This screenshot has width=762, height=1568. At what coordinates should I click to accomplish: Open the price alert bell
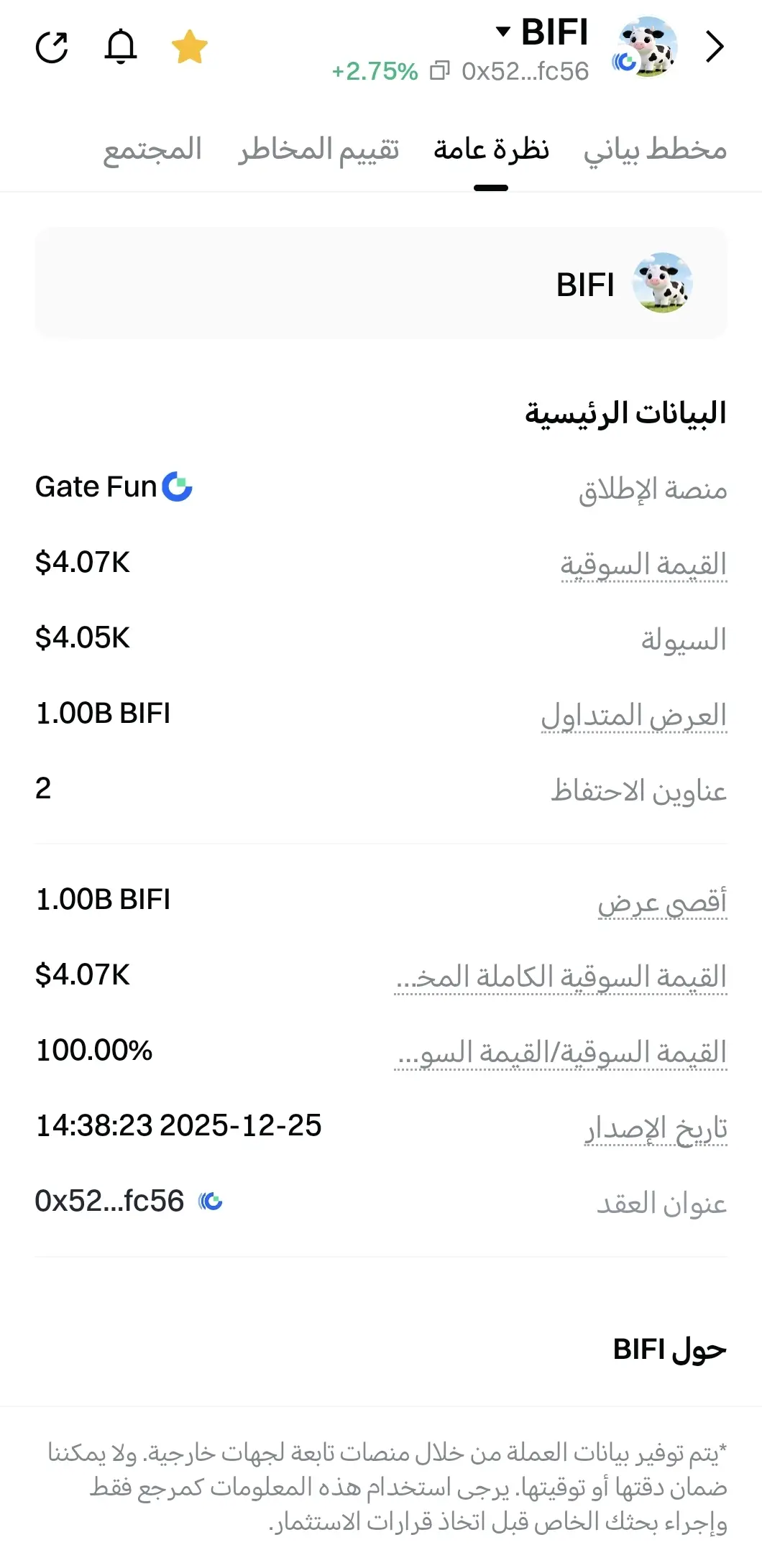click(x=121, y=47)
